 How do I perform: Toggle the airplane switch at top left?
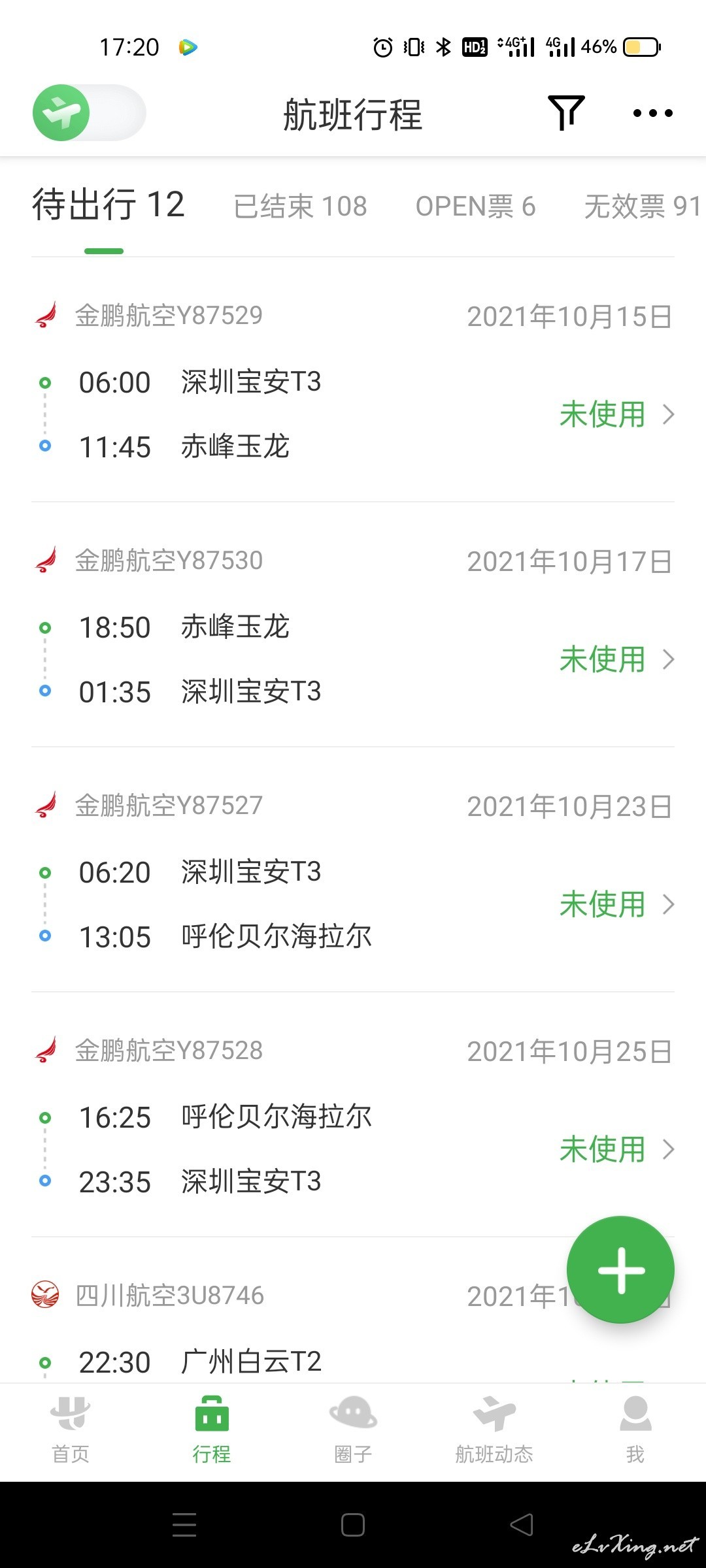(x=90, y=112)
